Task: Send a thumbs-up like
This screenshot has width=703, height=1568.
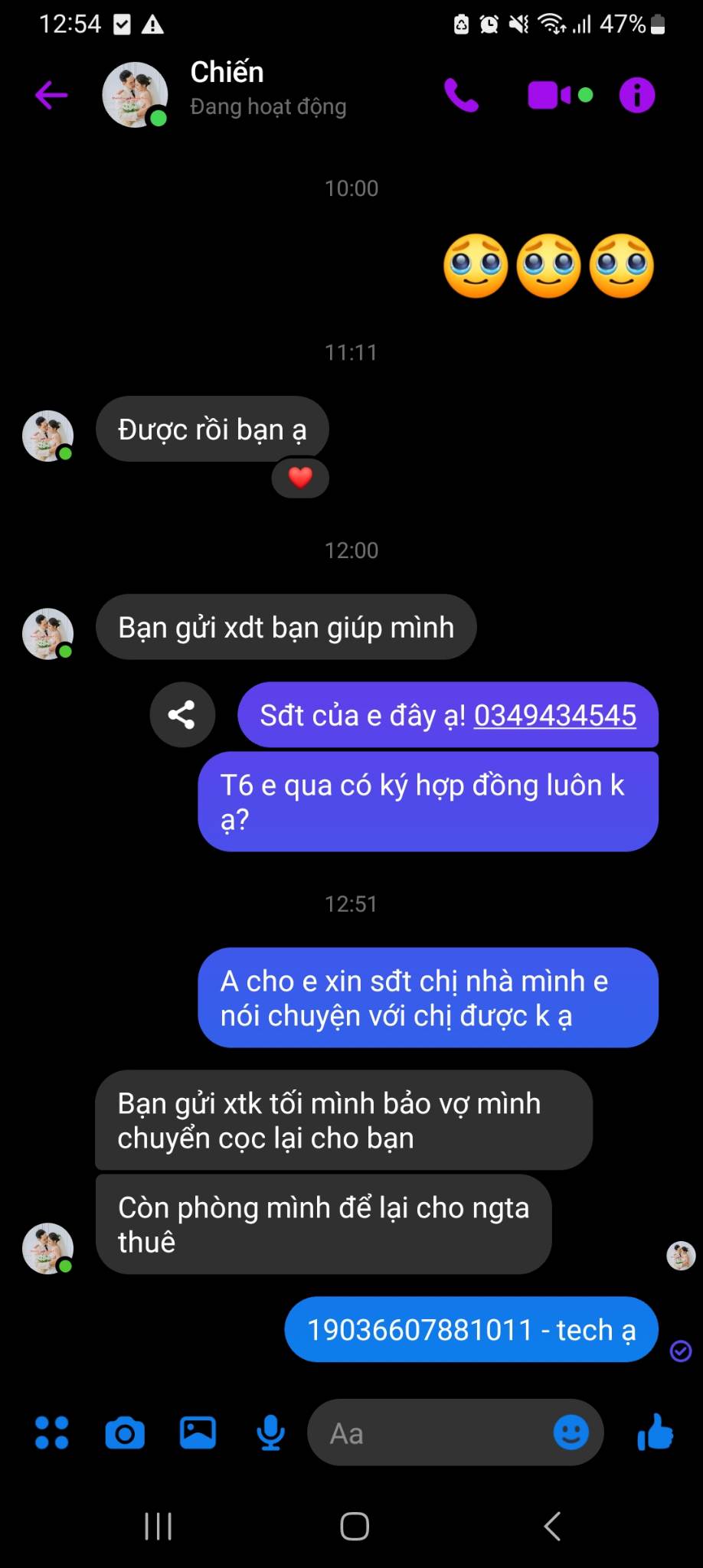Action: [x=656, y=1432]
